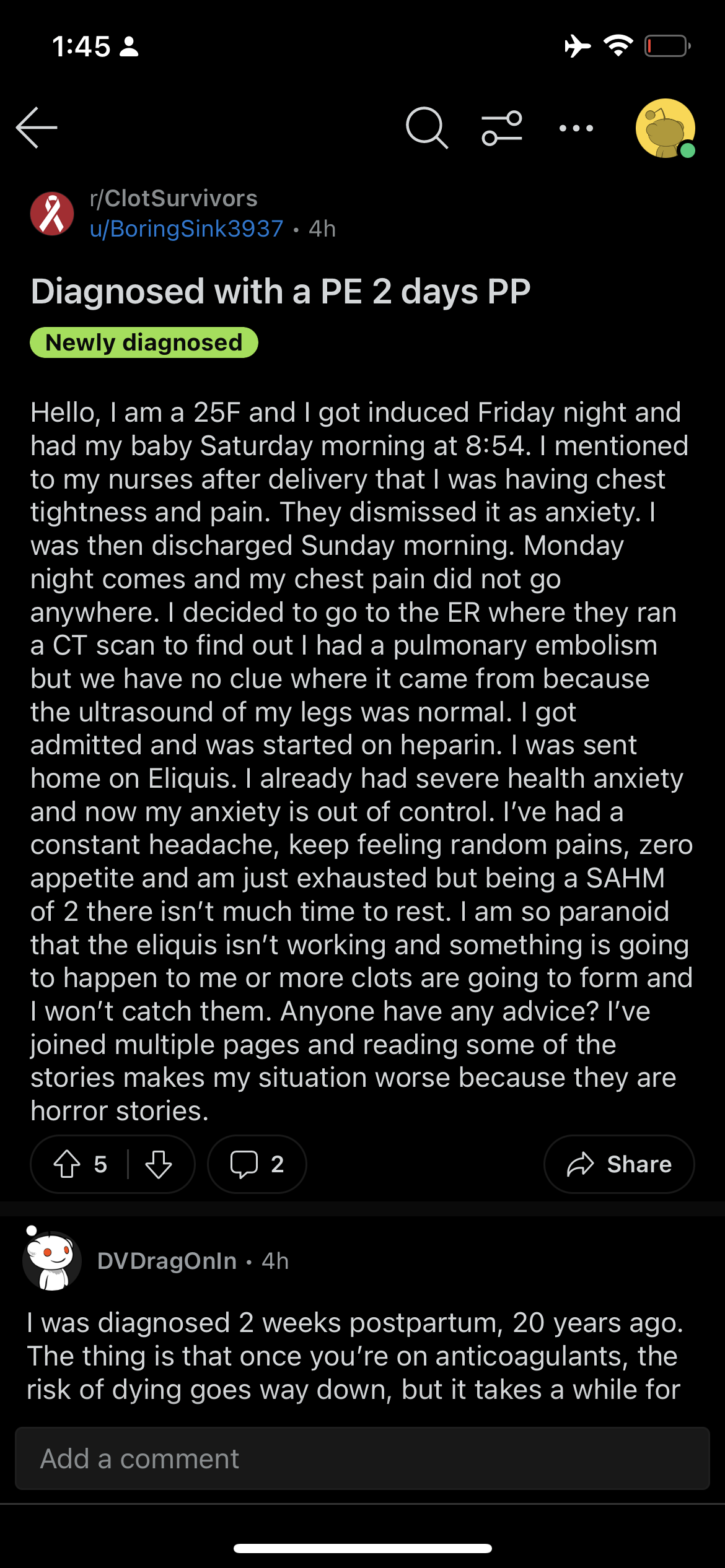This screenshot has height=1568, width=725.
Task: Go back using the arrow icon
Action: (x=37, y=128)
